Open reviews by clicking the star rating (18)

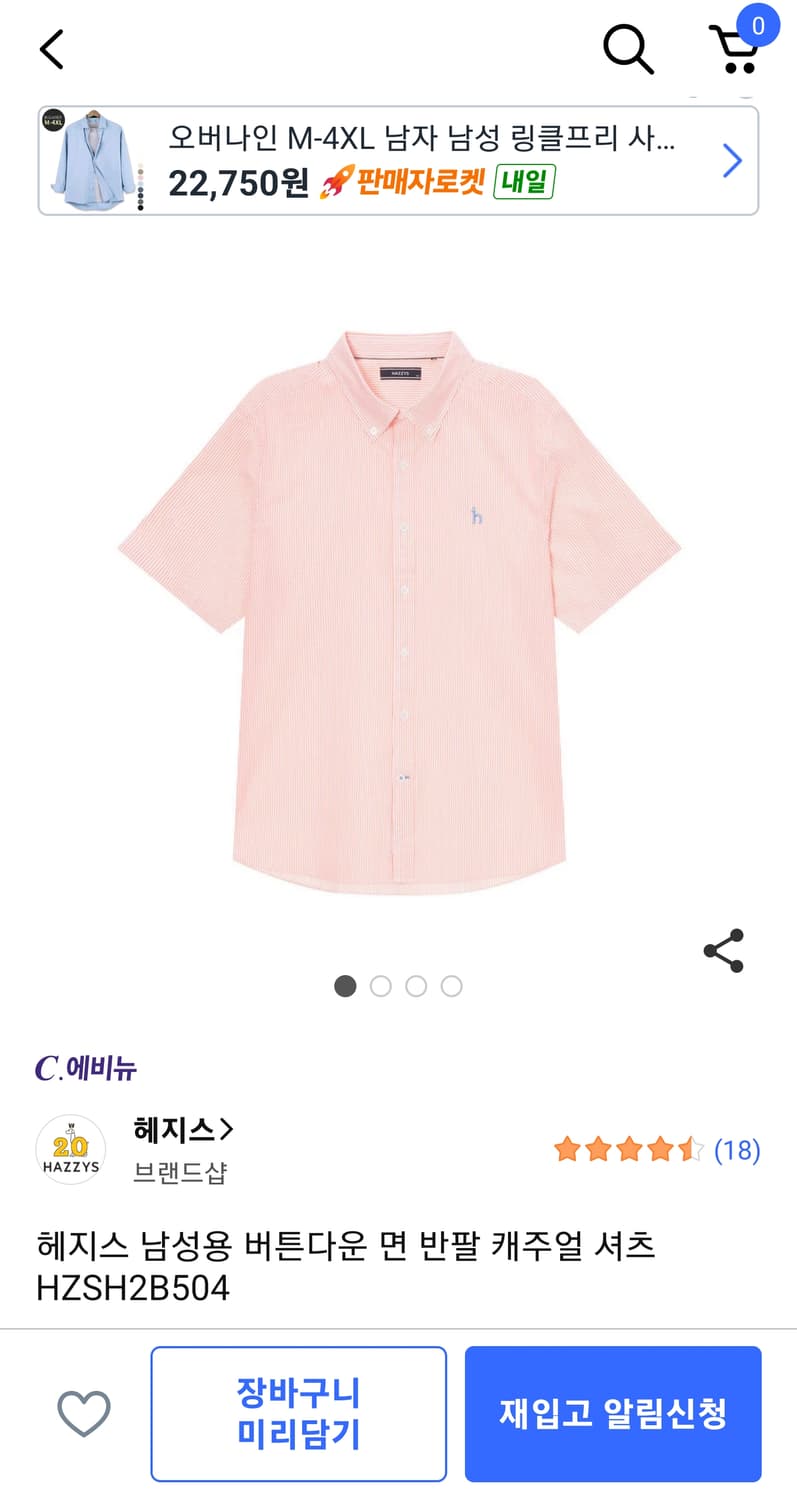pos(660,1150)
